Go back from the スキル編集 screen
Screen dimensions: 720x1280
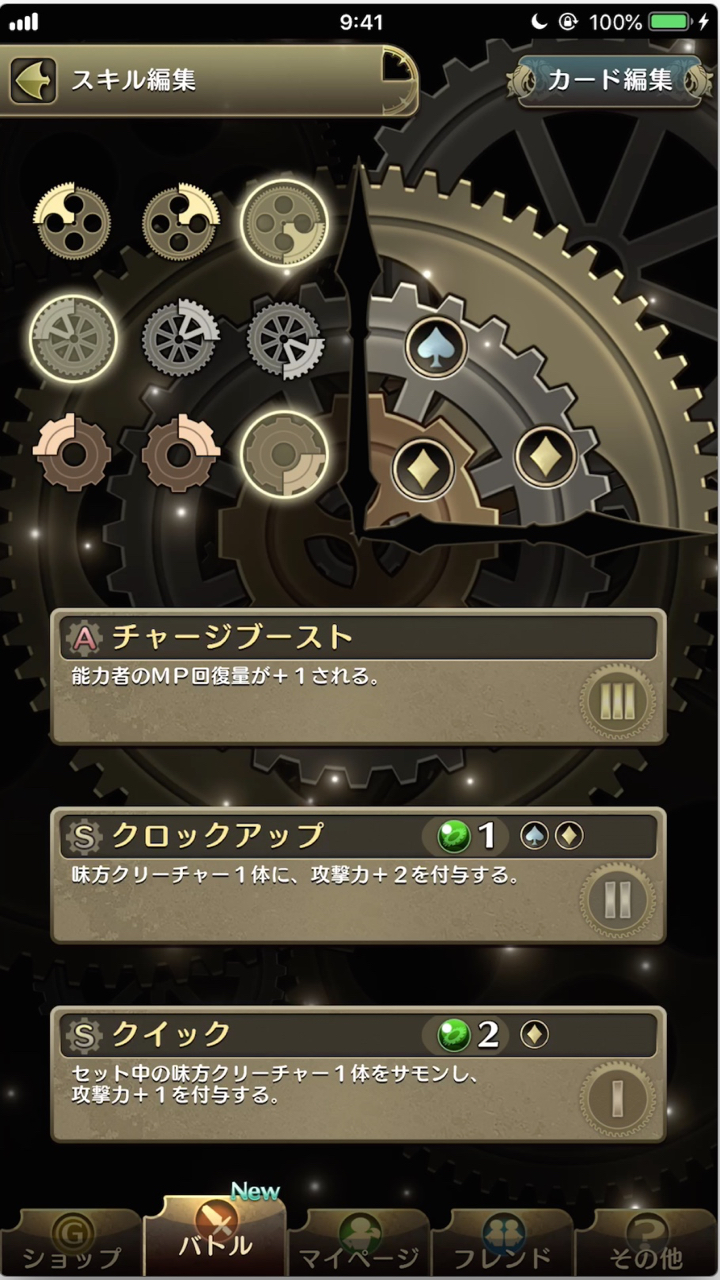tap(33, 81)
